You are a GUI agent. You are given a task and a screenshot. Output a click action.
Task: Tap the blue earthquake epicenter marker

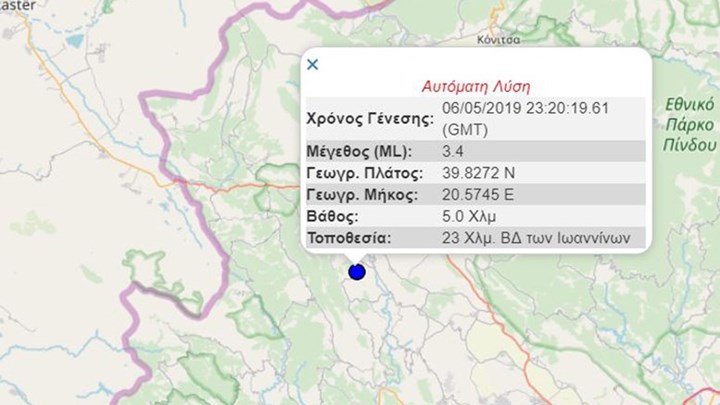[x=356, y=272]
